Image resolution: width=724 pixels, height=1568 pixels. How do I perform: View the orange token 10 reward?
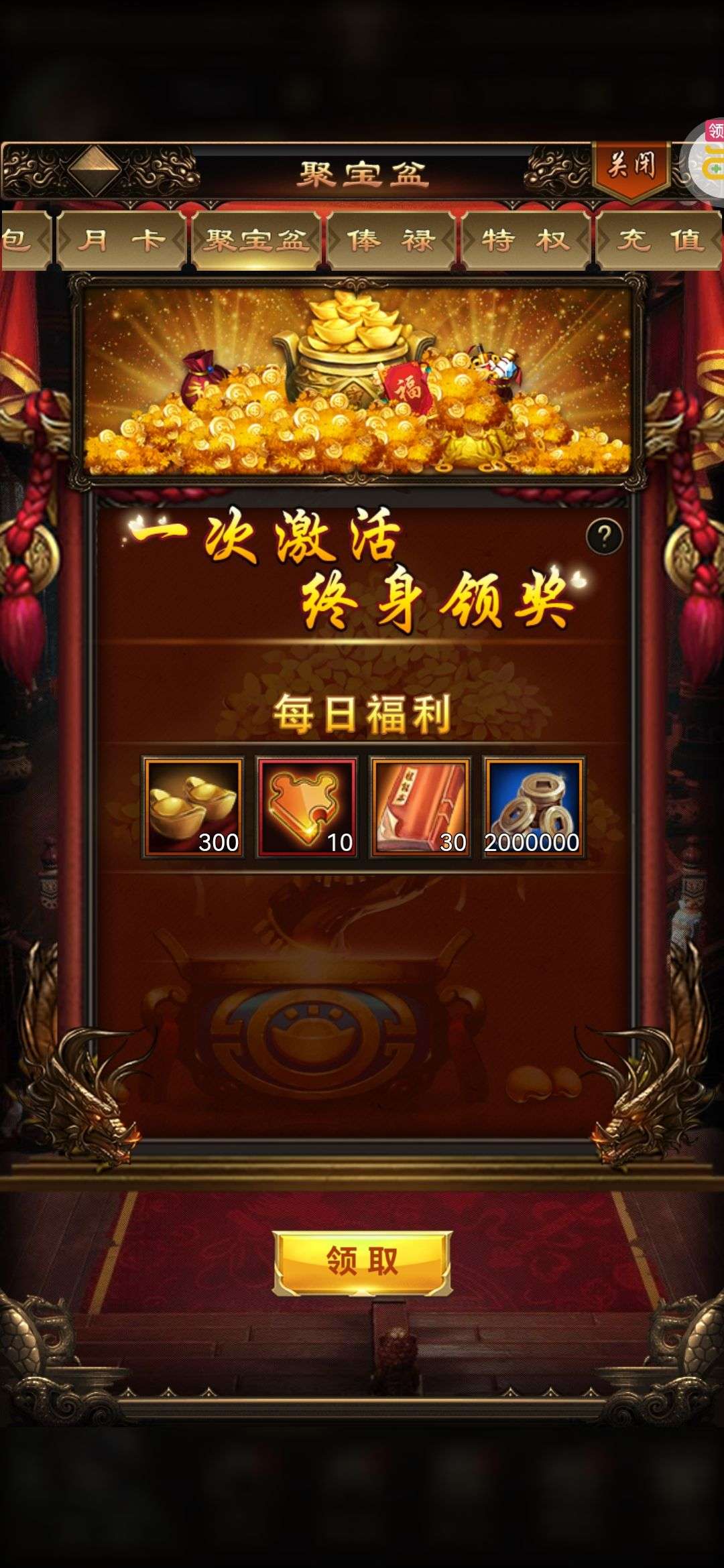pyautogui.click(x=306, y=807)
